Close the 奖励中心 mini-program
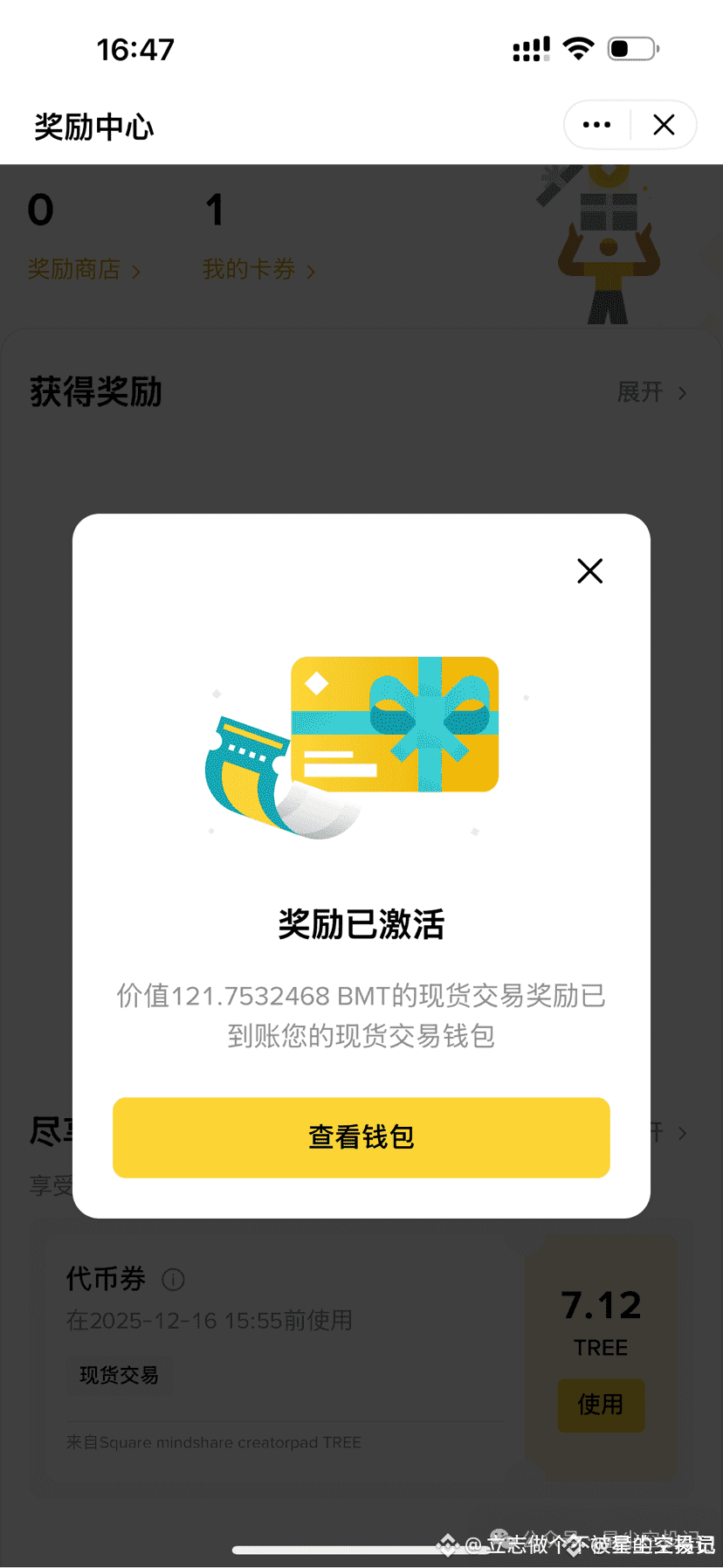 coord(664,125)
